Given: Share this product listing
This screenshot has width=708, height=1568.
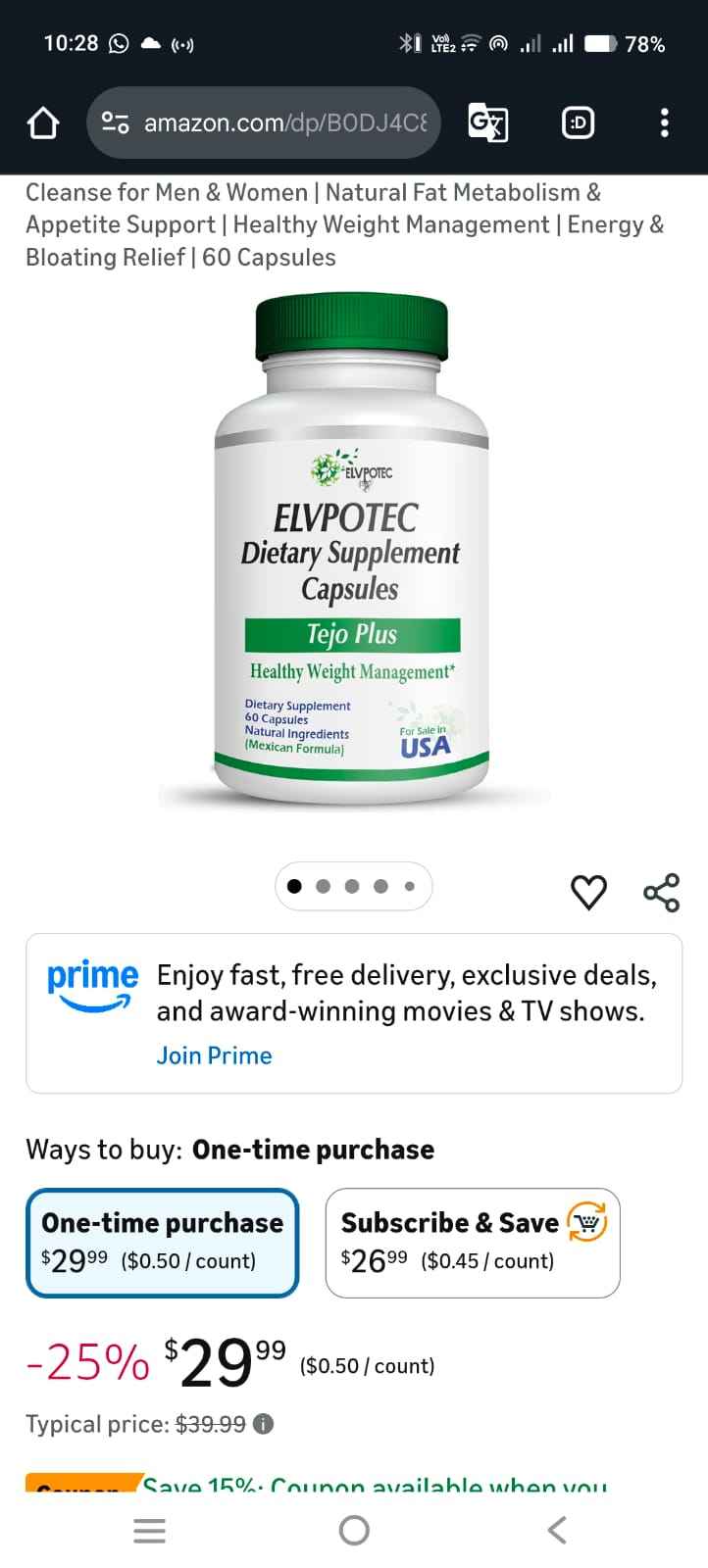Looking at the screenshot, I should point(662,892).
